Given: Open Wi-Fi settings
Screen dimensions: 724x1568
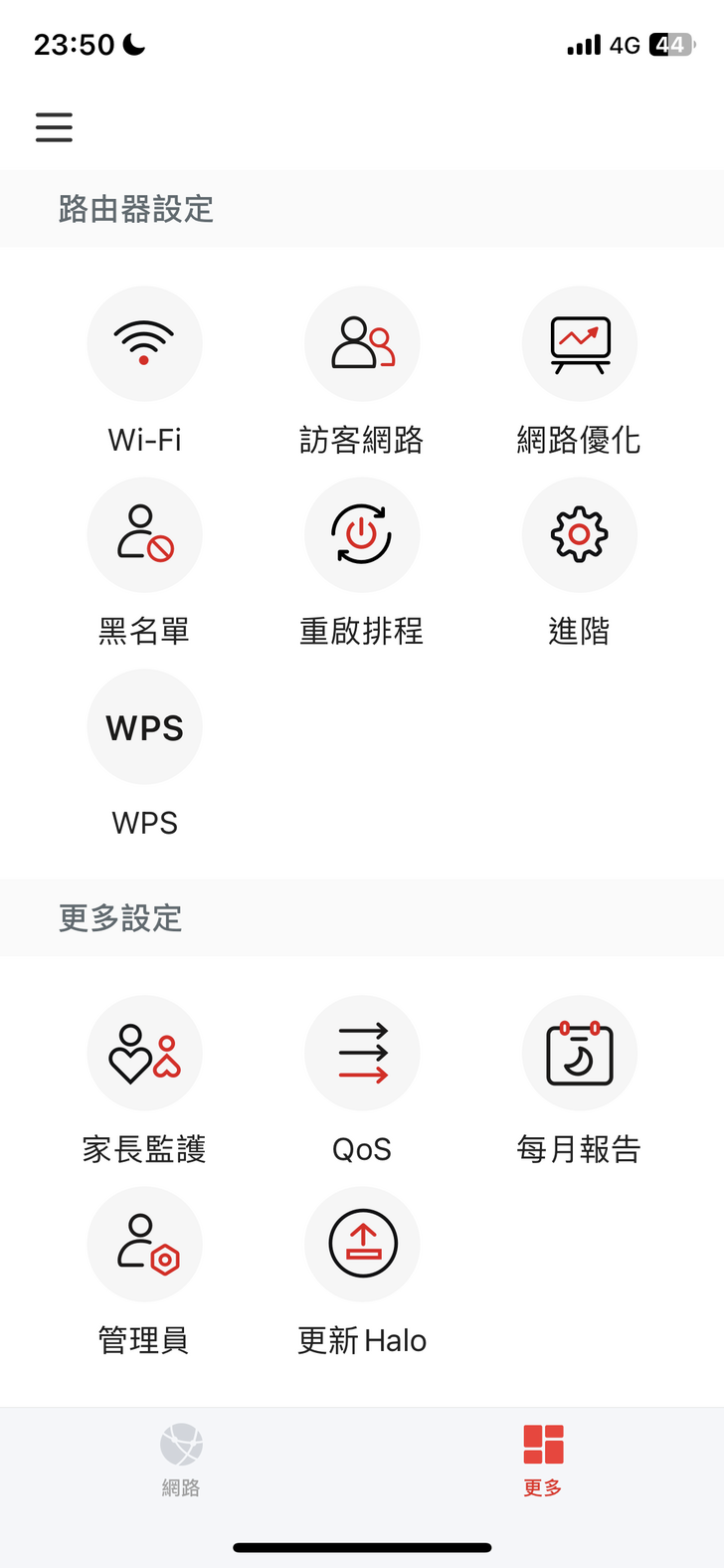Looking at the screenshot, I should (145, 344).
